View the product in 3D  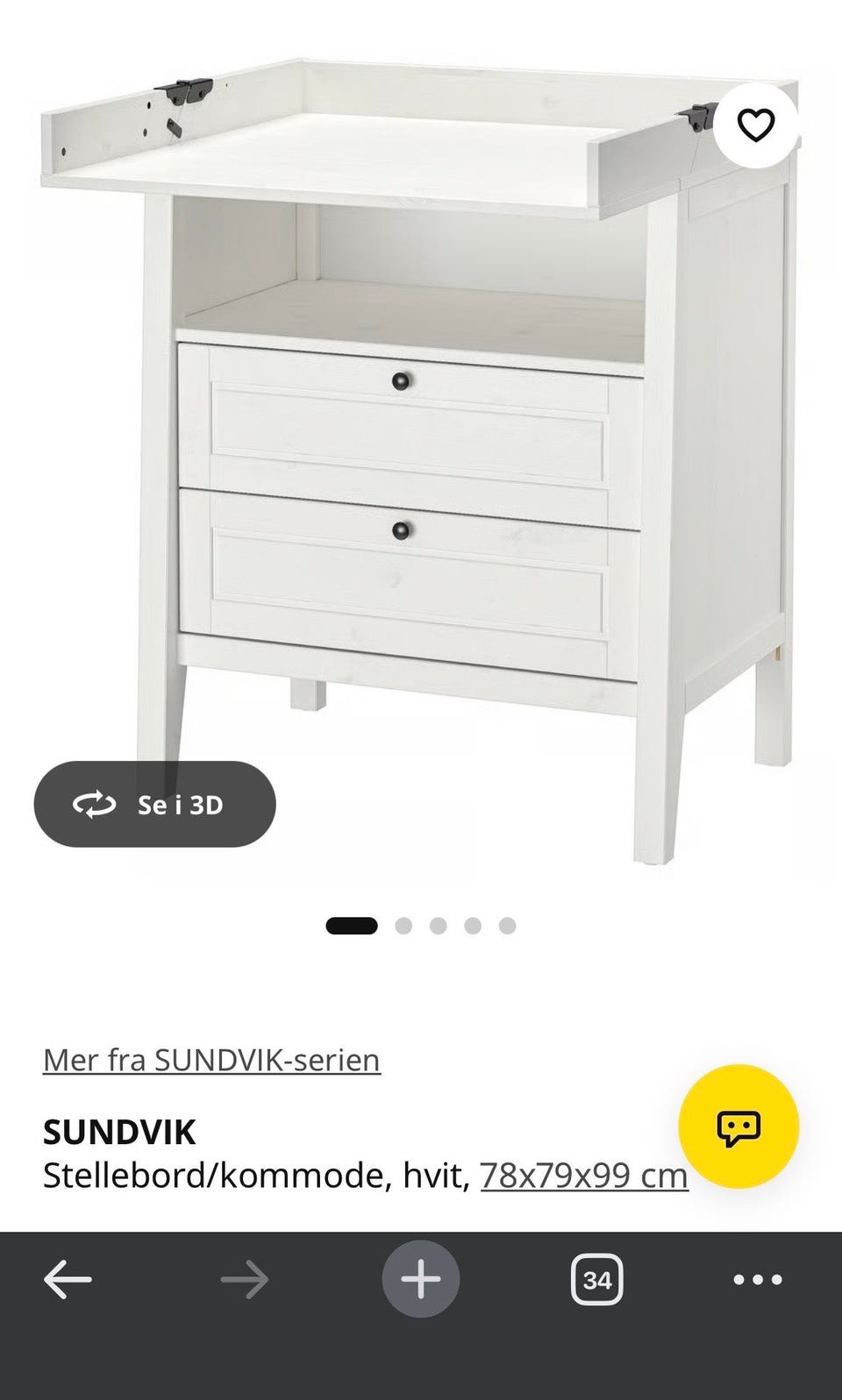[155, 804]
